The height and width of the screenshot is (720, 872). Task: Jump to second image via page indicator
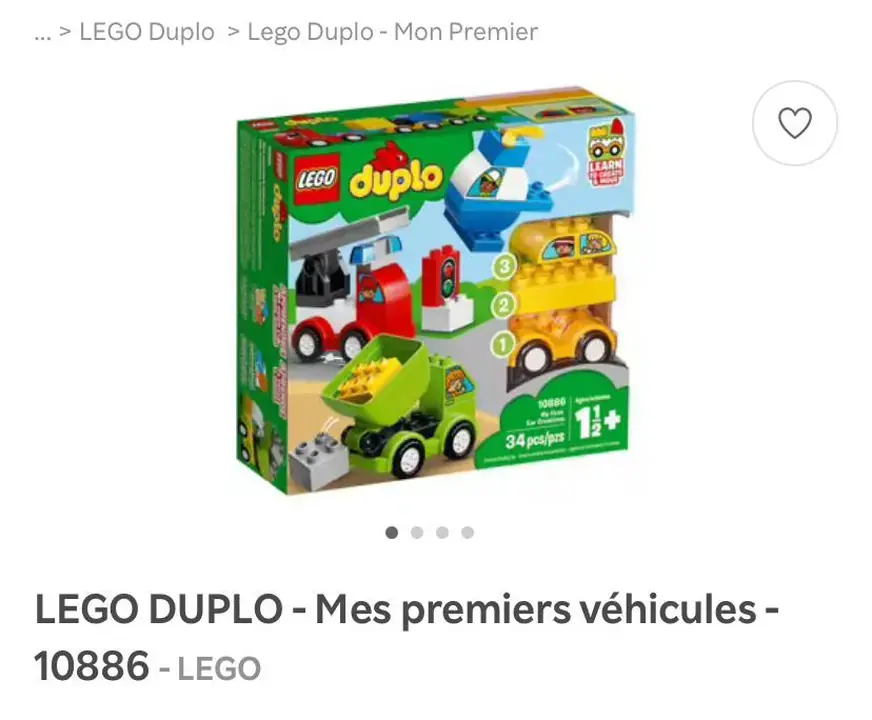click(417, 533)
